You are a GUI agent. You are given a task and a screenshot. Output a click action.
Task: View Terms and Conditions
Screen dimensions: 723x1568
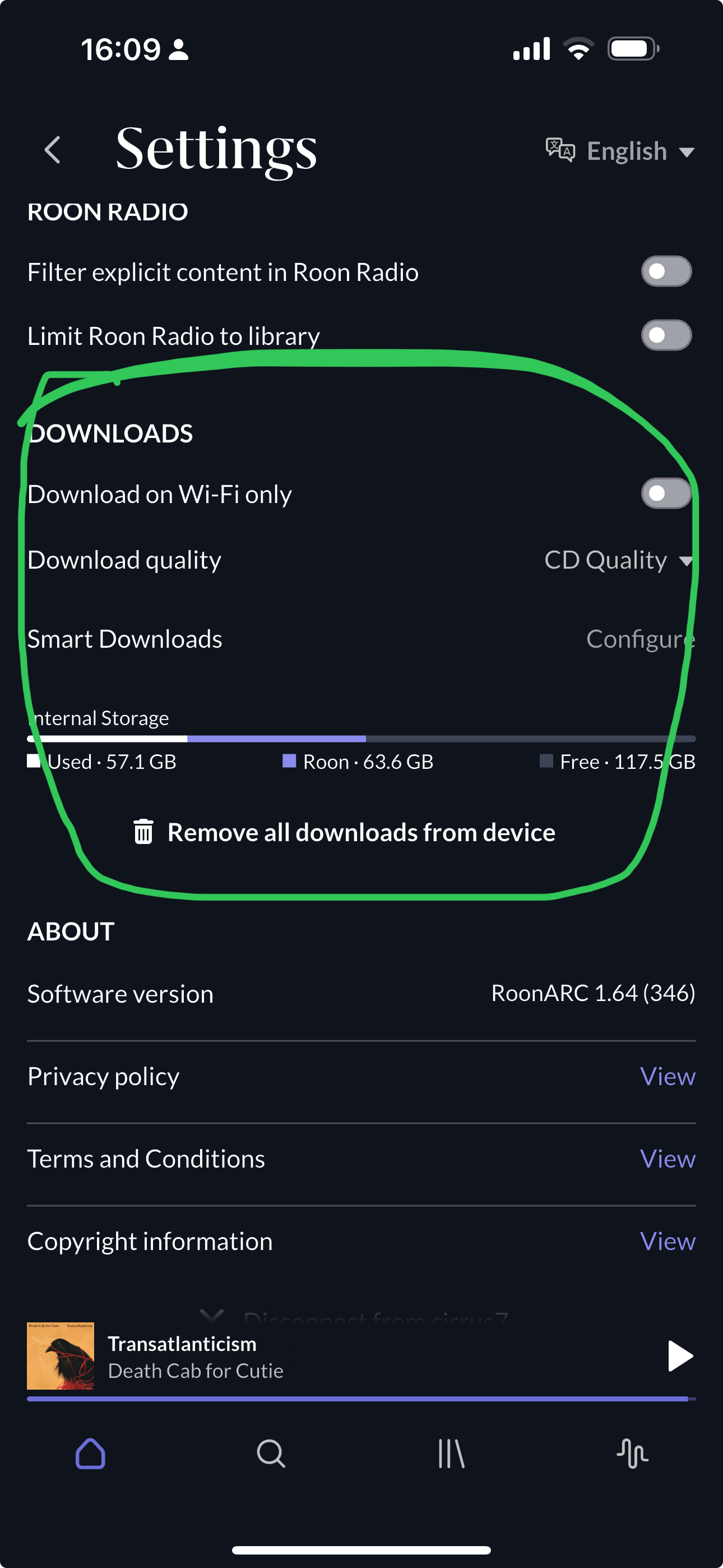tap(668, 1159)
